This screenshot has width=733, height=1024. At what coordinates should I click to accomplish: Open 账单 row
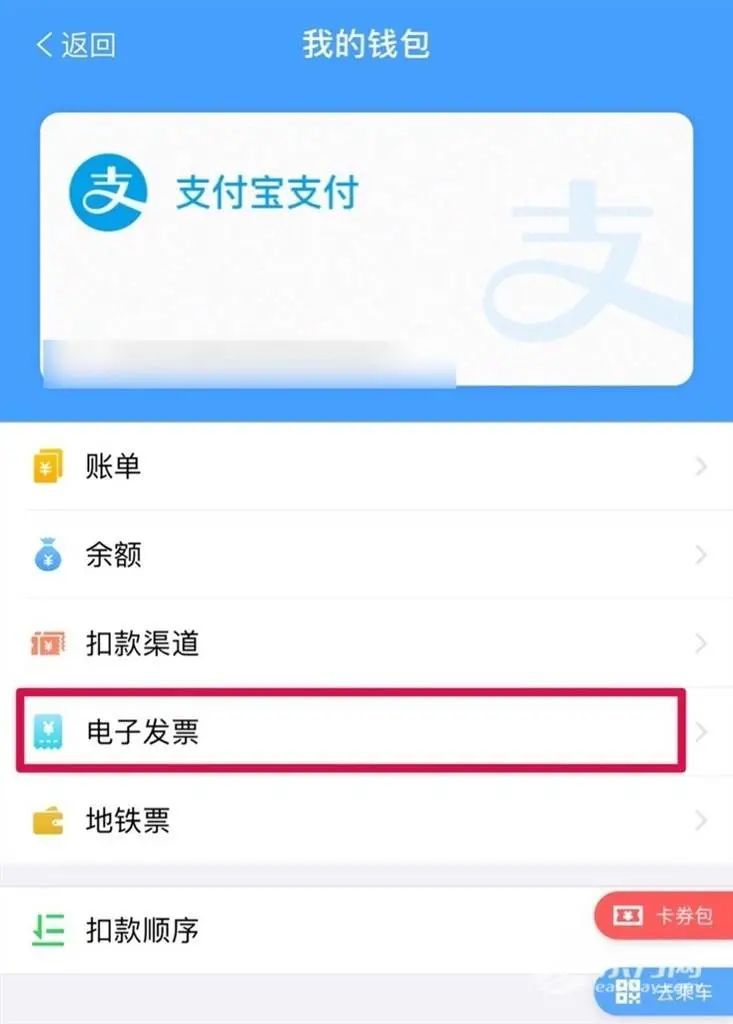[x=366, y=466]
